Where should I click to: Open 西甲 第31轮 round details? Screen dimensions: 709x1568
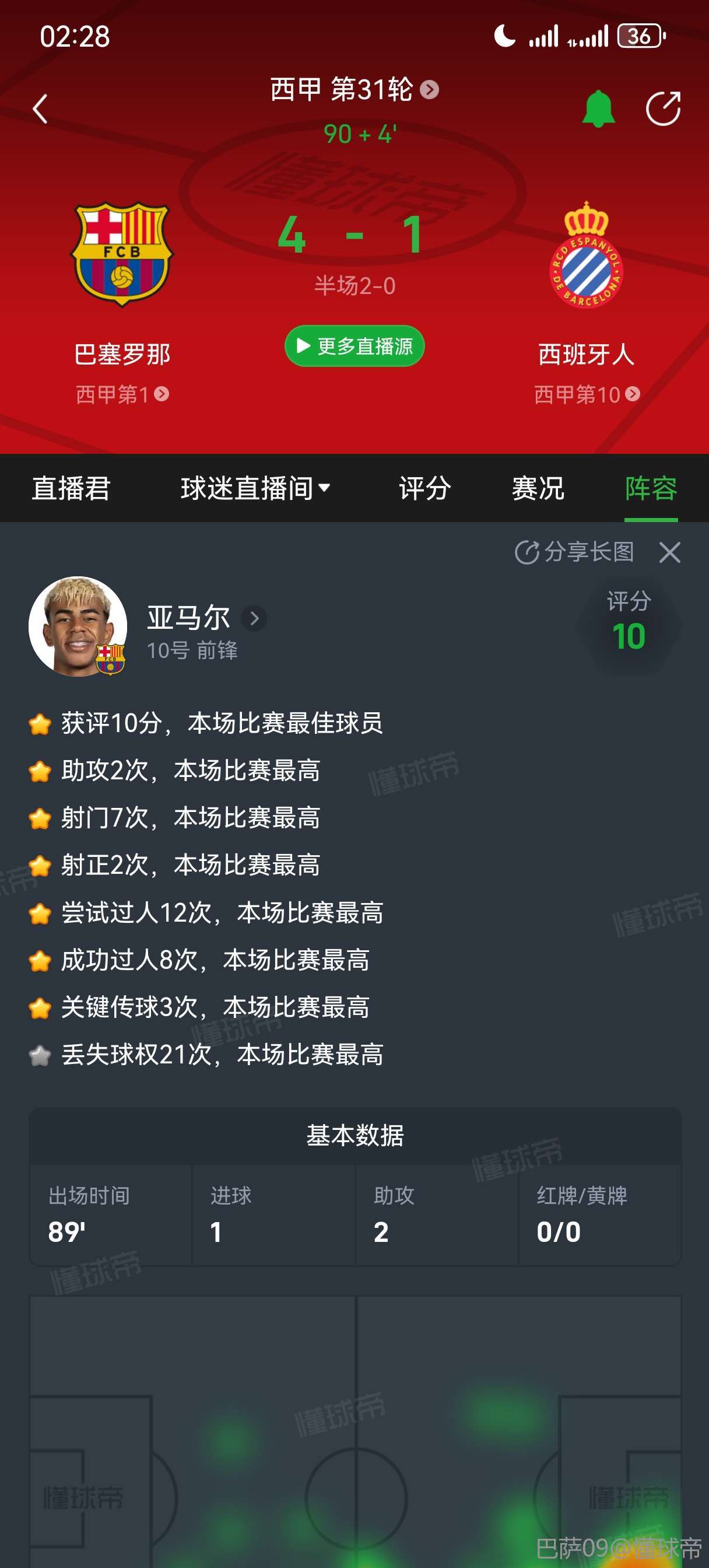pos(354,90)
